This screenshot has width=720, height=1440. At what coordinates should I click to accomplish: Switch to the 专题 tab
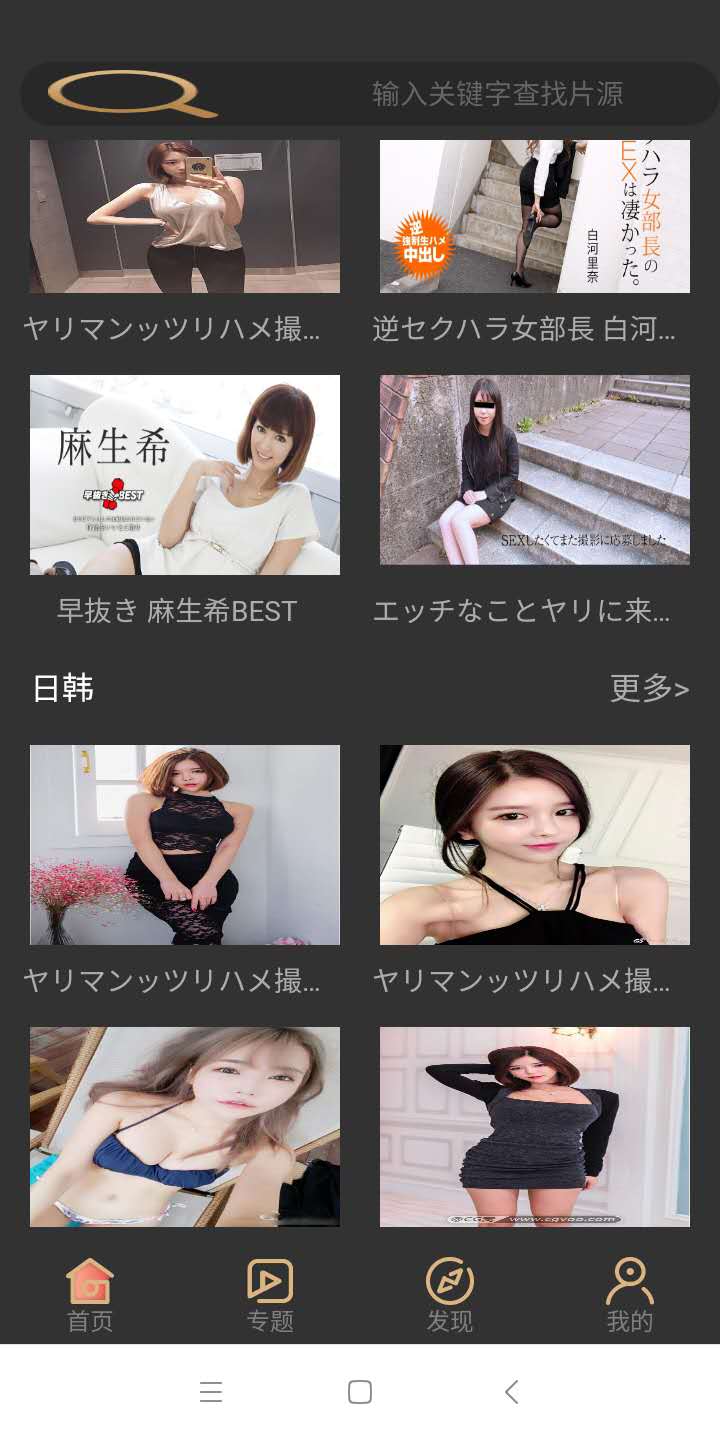(x=270, y=1296)
